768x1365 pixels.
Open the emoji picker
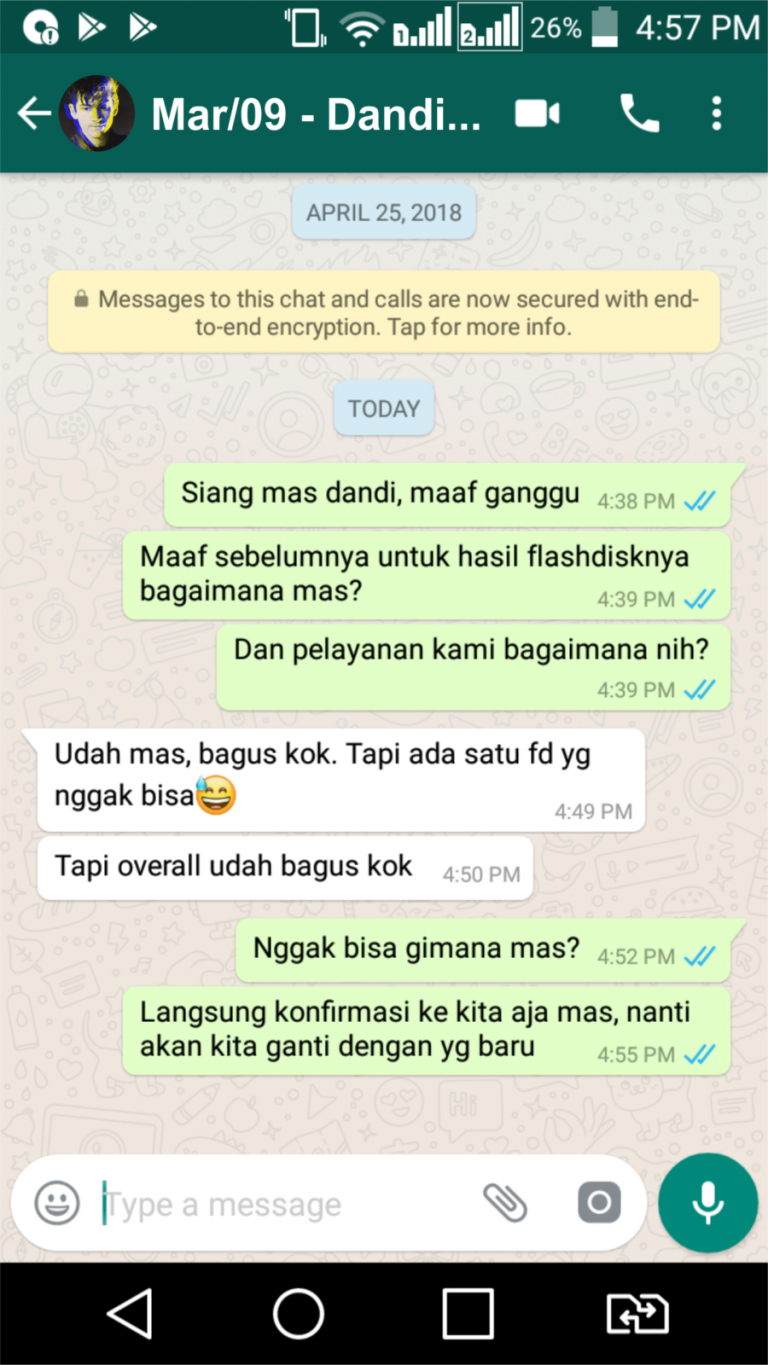tap(57, 1202)
